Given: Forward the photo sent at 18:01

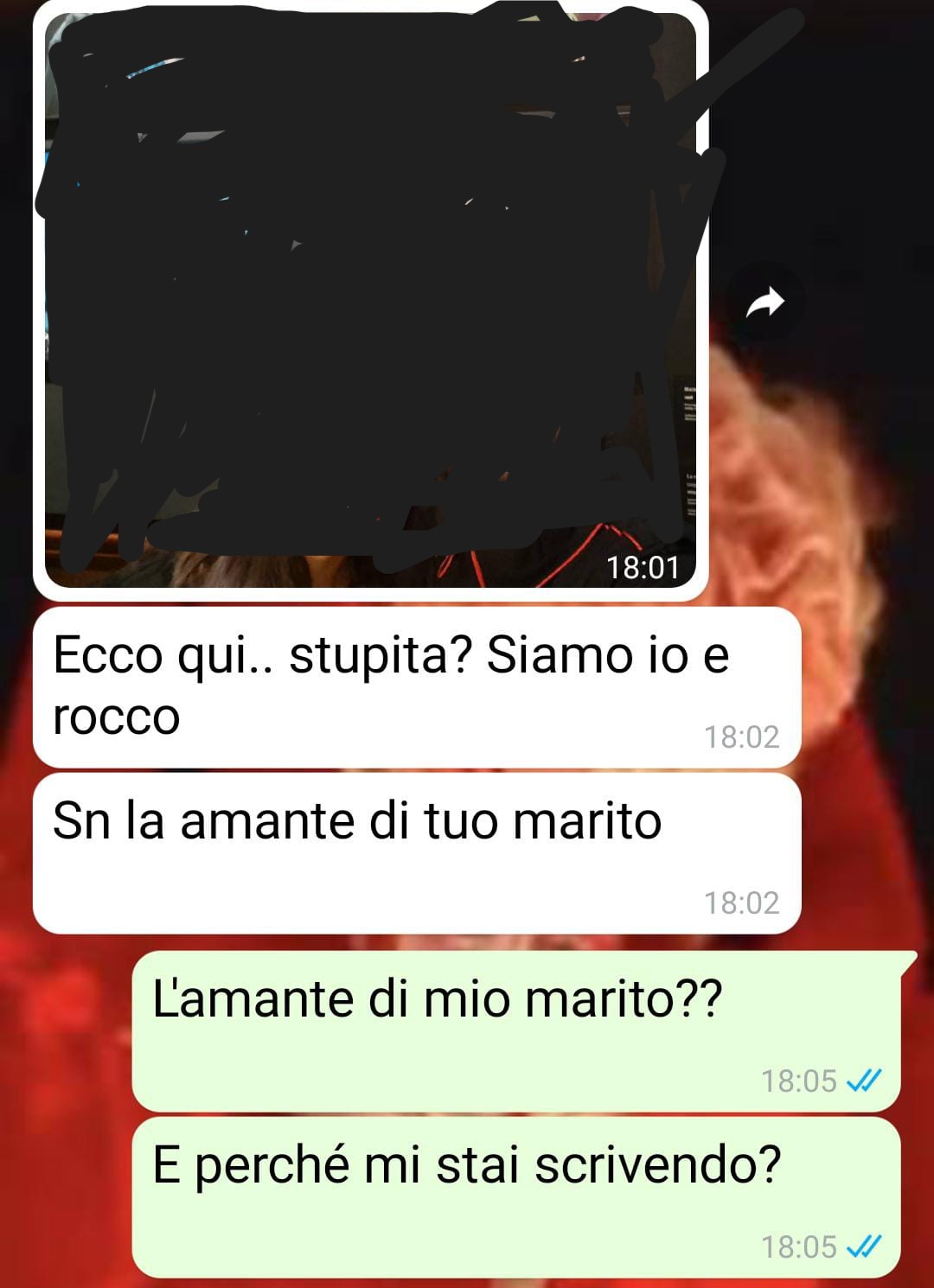Looking at the screenshot, I should [764, 303].
